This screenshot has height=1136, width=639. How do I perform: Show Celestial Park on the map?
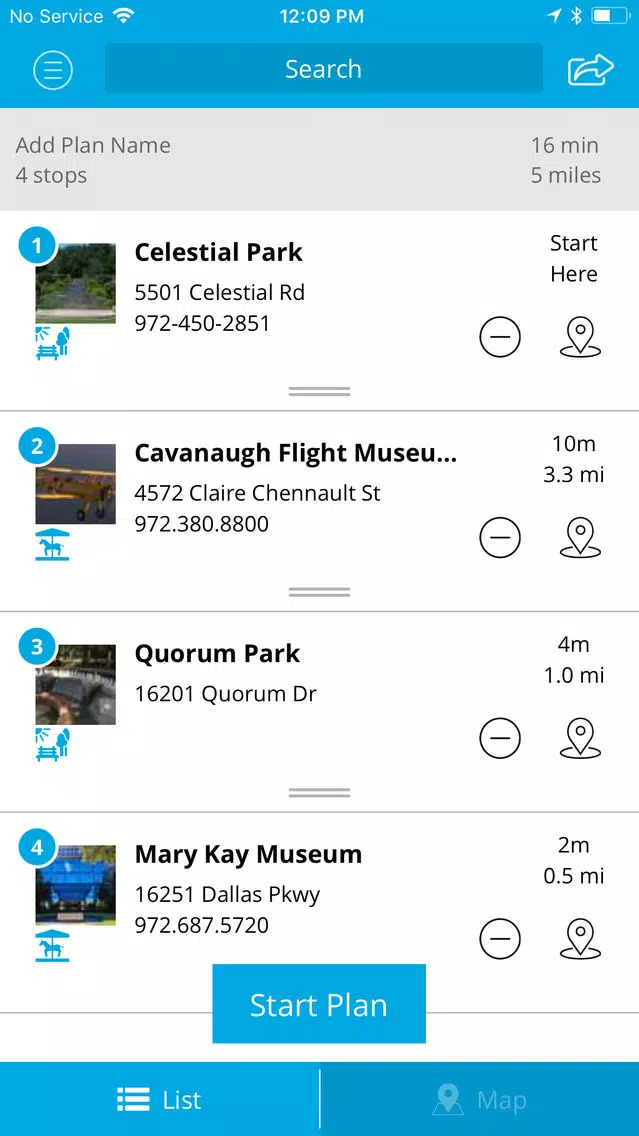[580, 338]
